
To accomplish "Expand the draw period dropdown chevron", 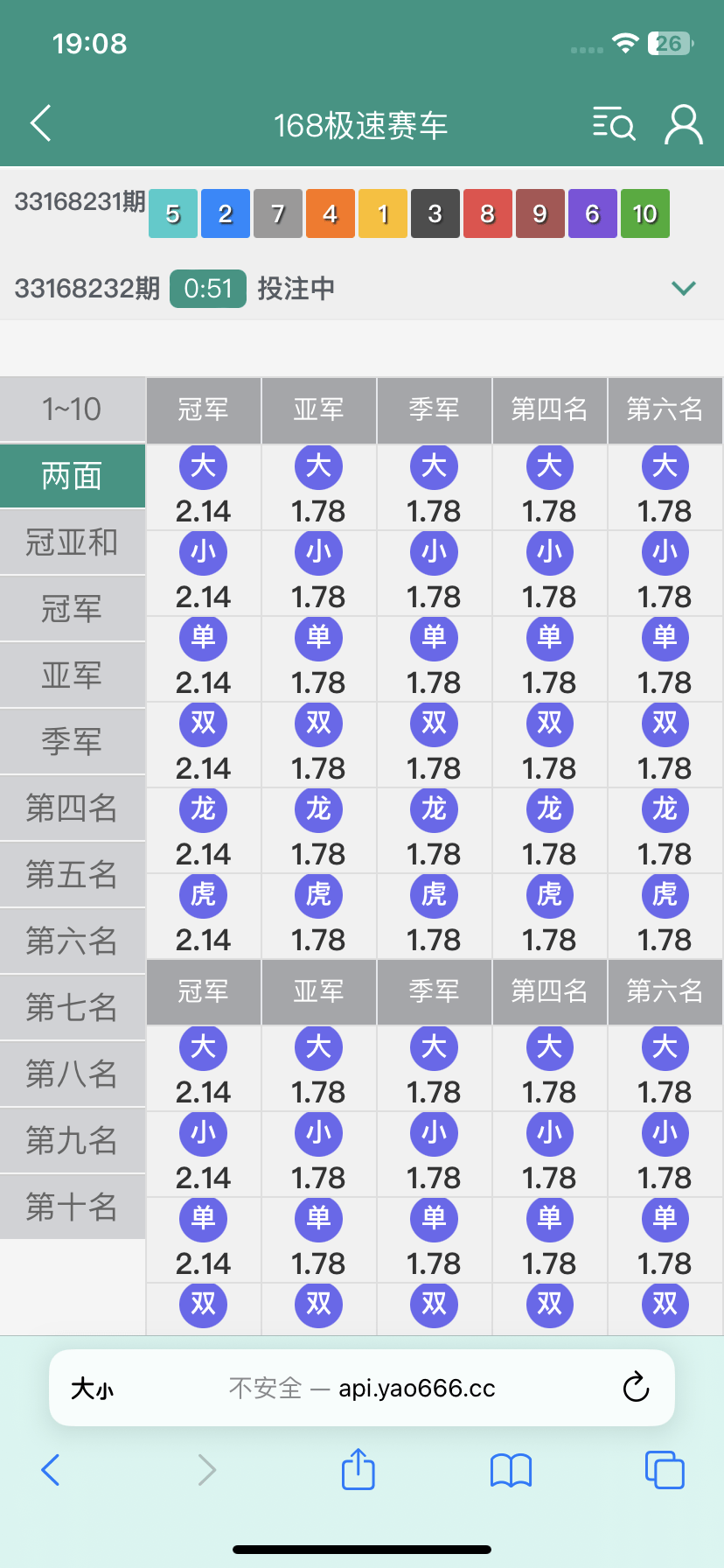I will pyautogui.click(x=683, y=288).
